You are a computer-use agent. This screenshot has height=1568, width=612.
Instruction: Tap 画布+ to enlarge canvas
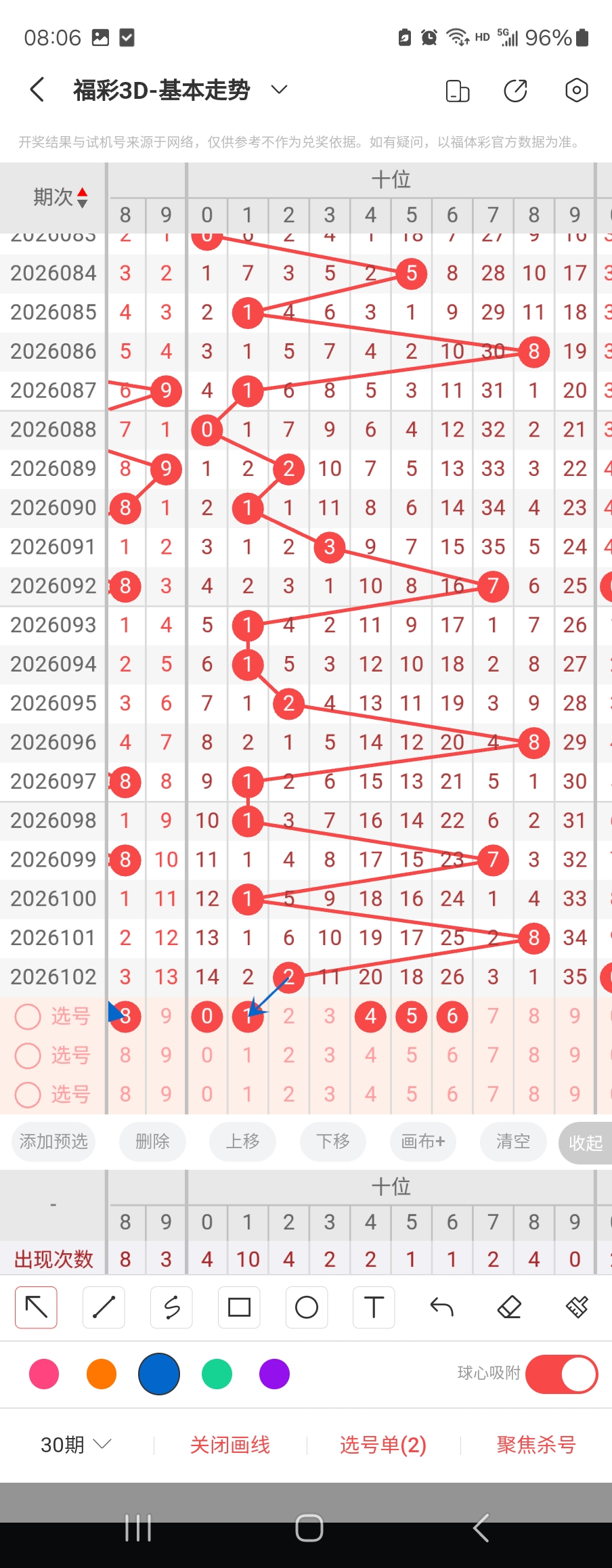[423, 1141]
